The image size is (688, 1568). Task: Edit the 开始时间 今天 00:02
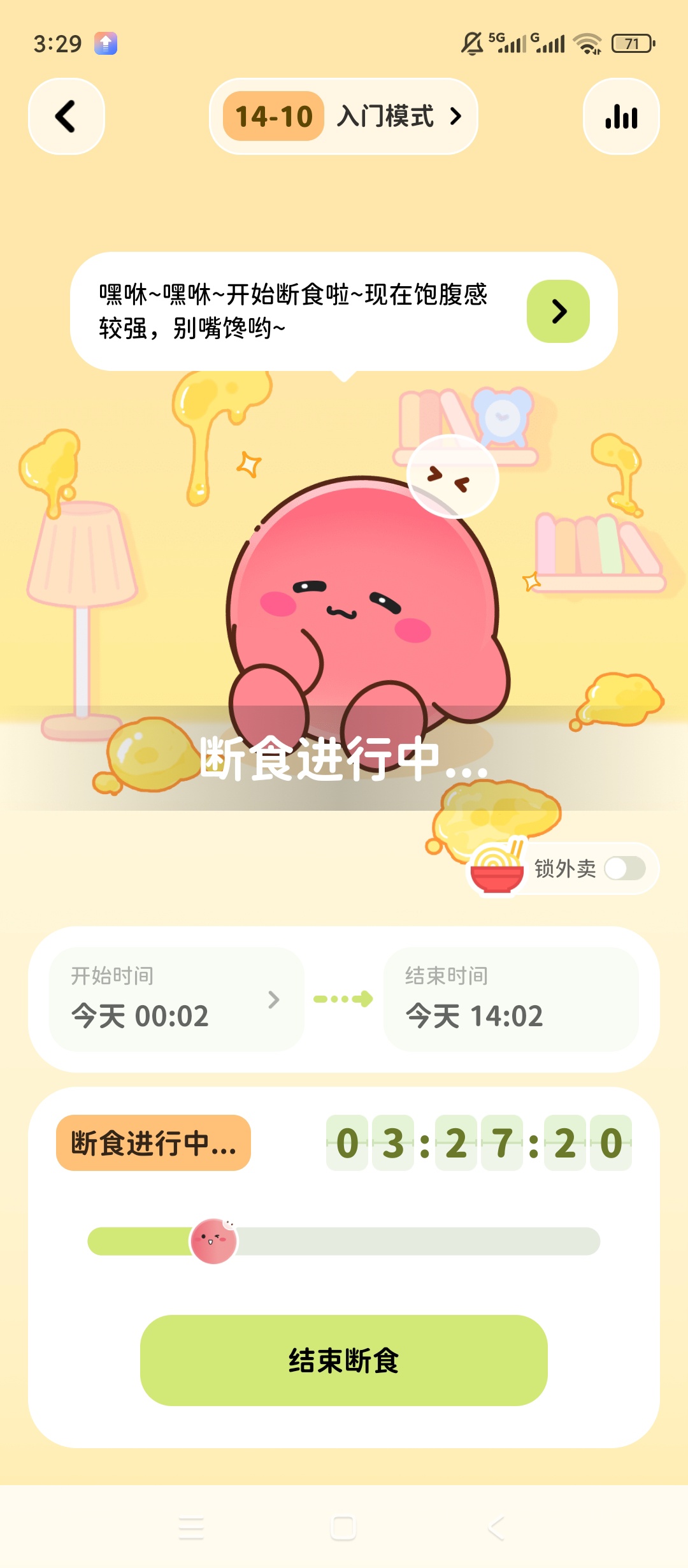tap(176, 999)
